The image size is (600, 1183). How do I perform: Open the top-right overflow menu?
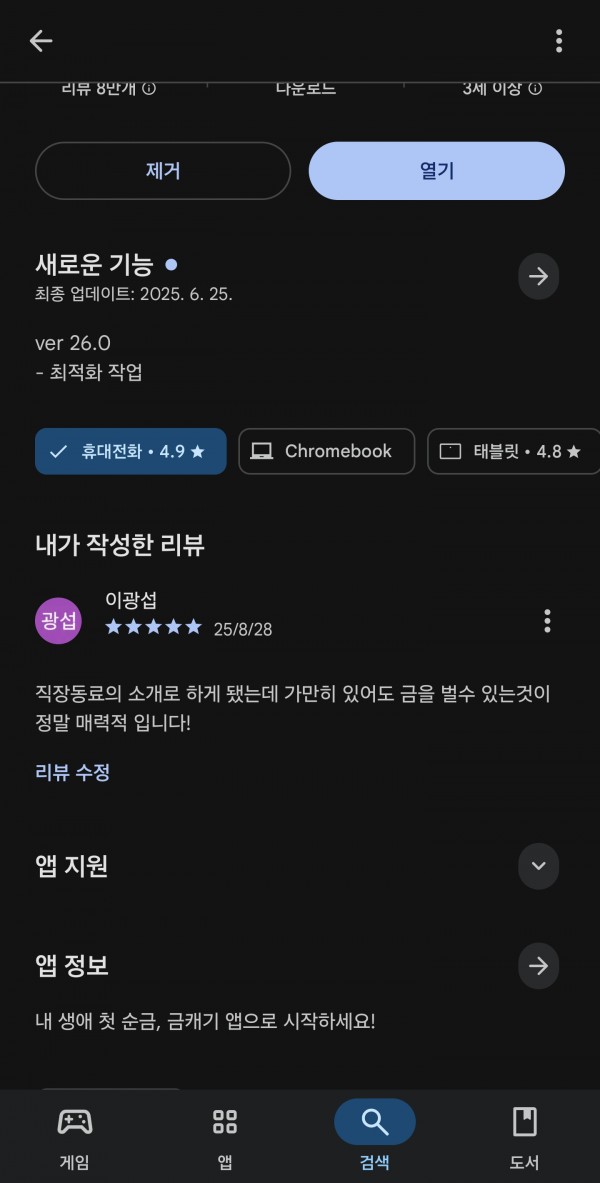558,41
